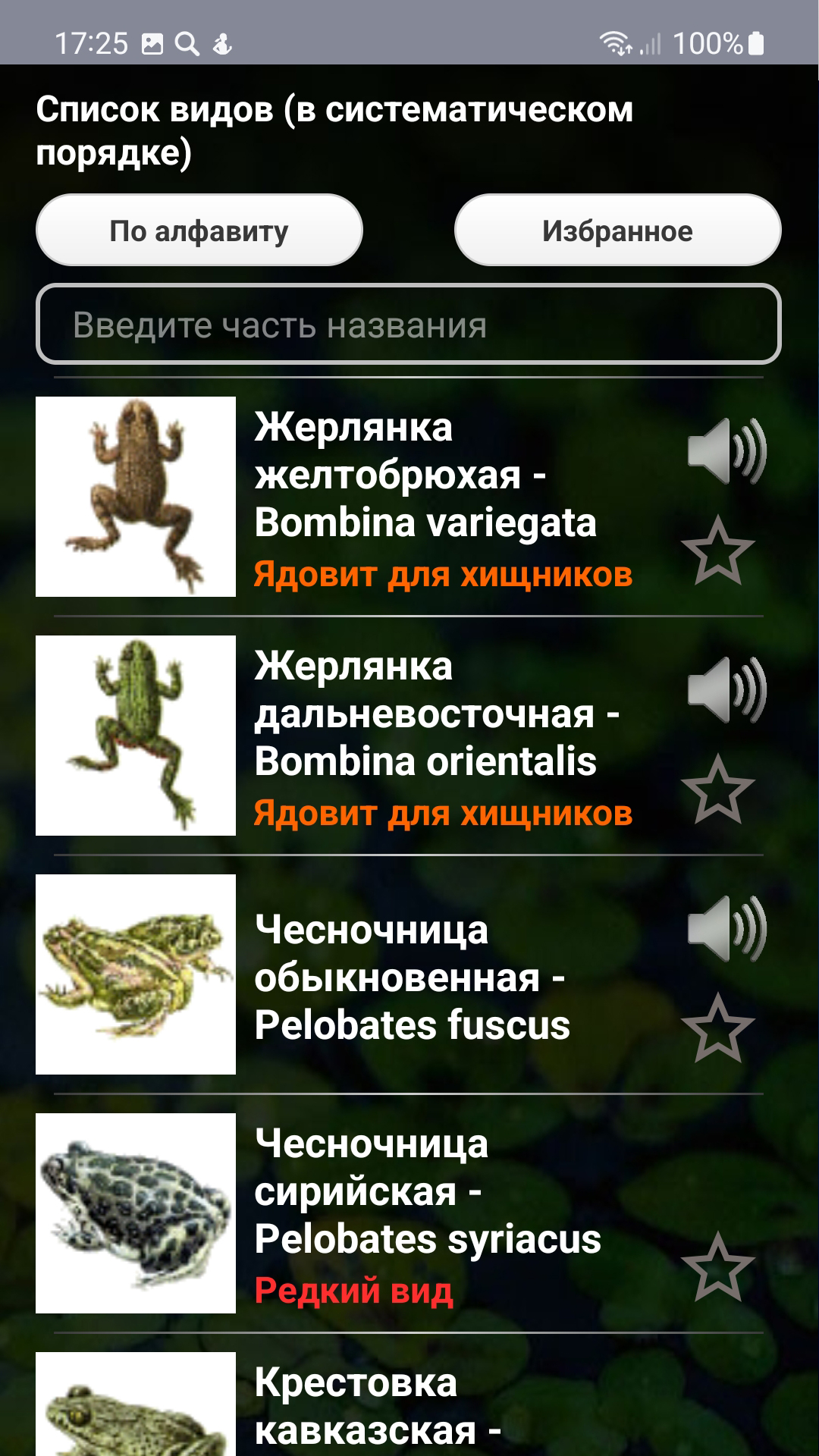Mark Pelobates fuscus as a favorite
Image resolution: width=819 pixels, height=1456 pixels.
coord(717,1030)
